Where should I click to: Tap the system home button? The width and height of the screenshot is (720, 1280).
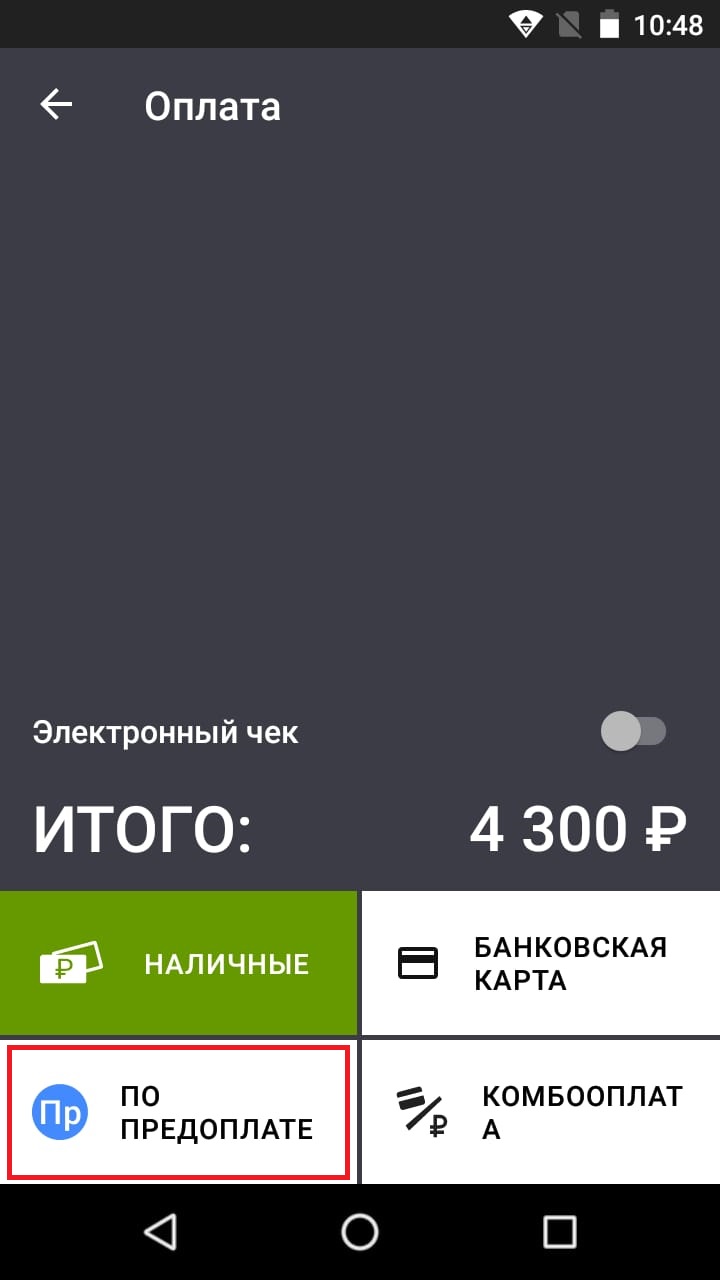point(360,1232)
